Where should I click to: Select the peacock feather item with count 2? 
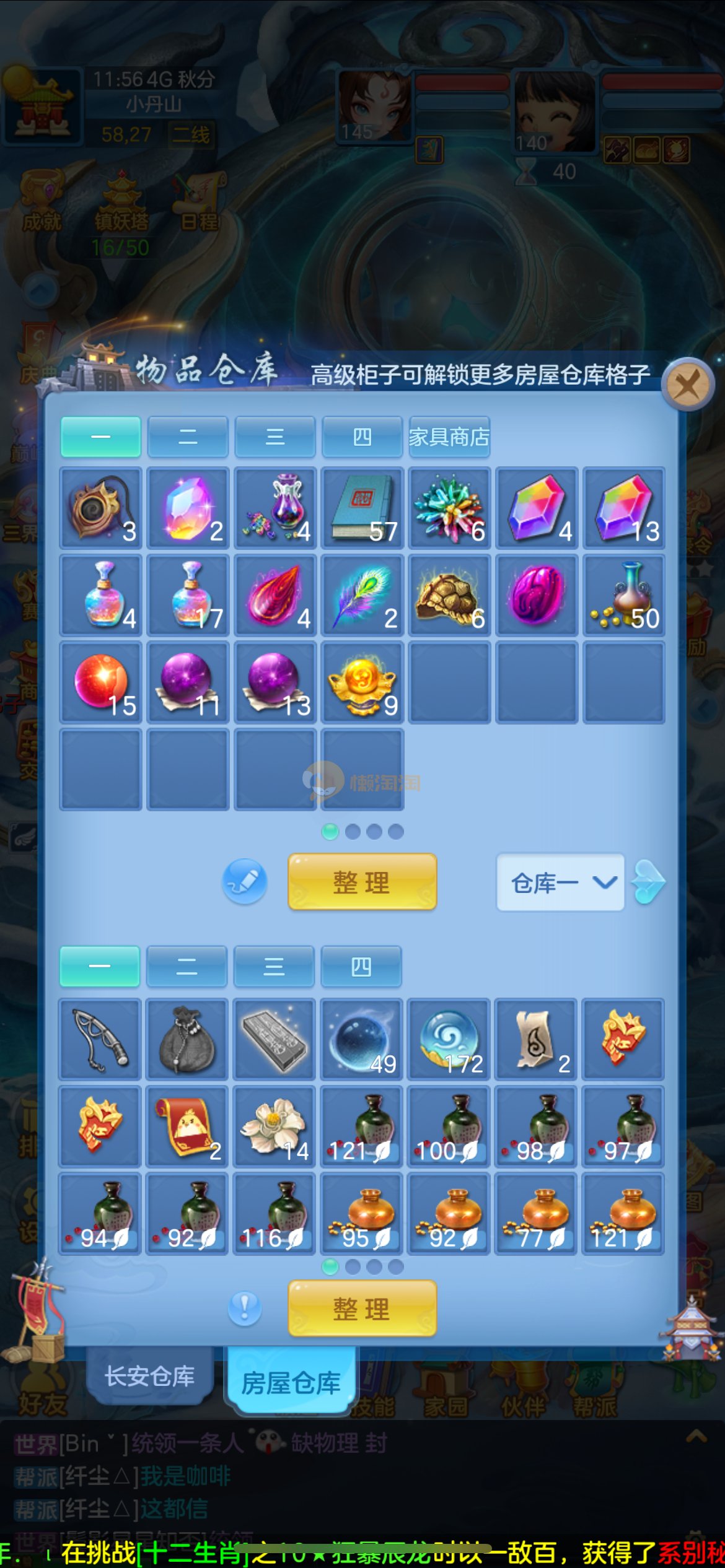[362, 596]
